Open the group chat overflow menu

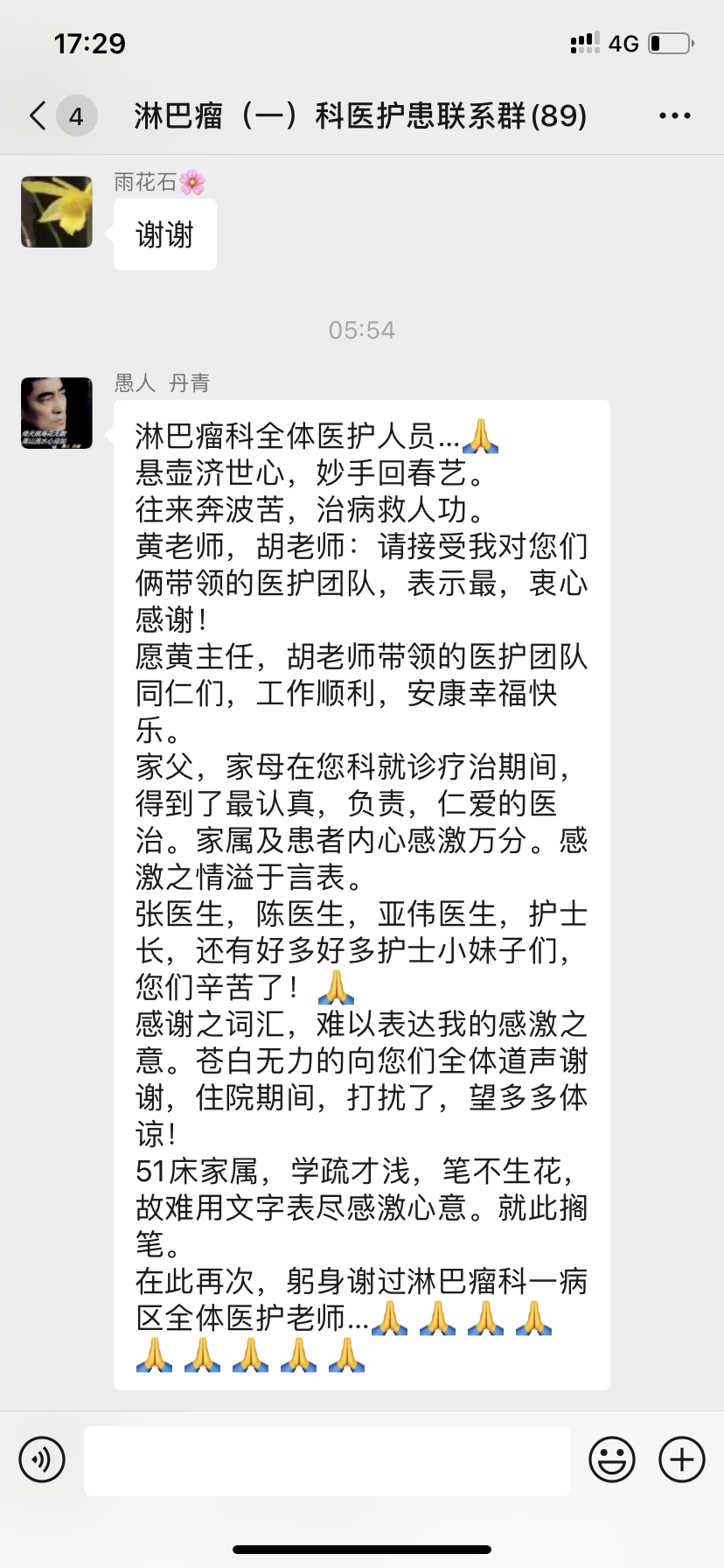pos(674,115)
